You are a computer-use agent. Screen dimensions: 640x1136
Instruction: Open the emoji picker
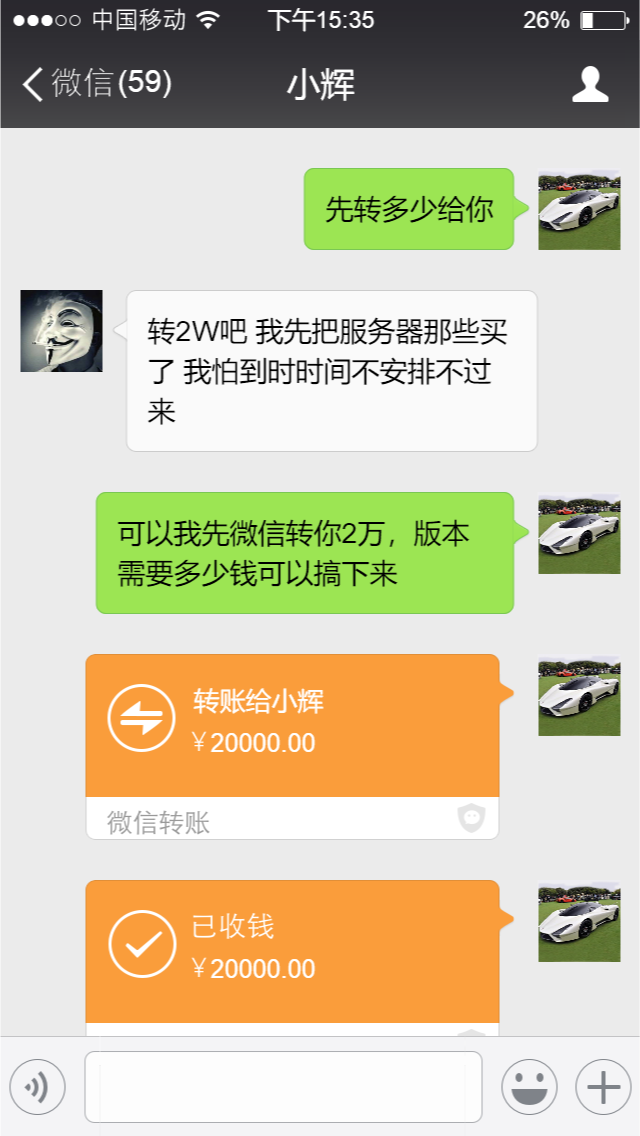coord(529,1086)
